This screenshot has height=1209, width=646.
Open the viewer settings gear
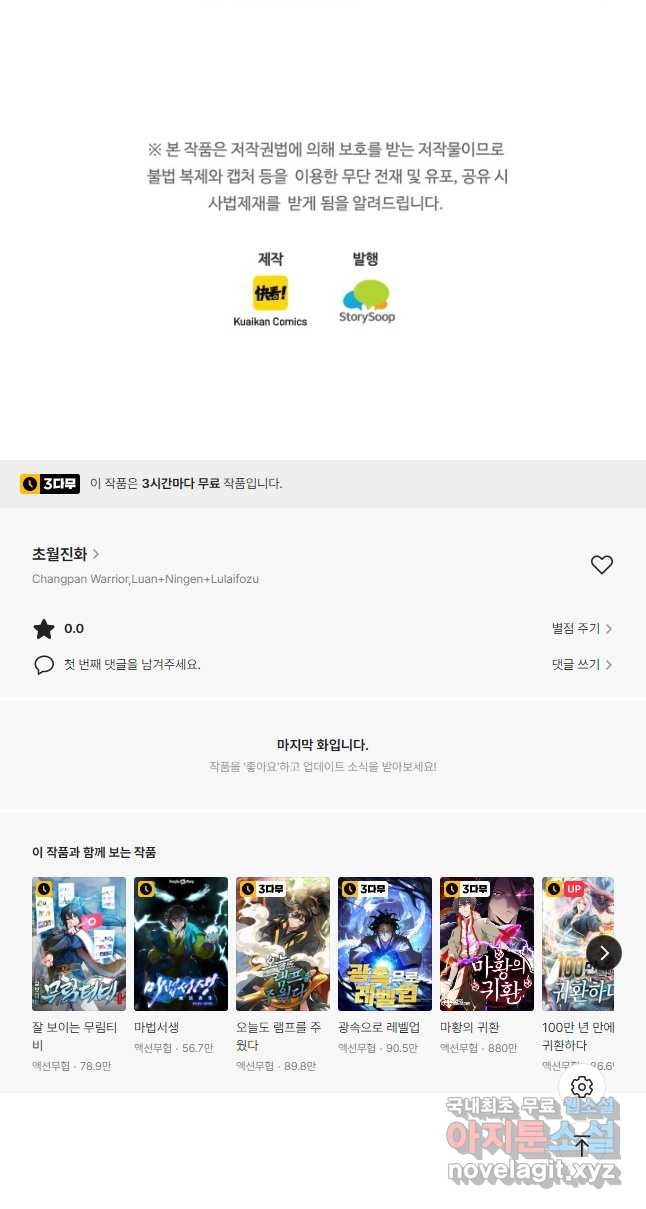pos(582,1087)
